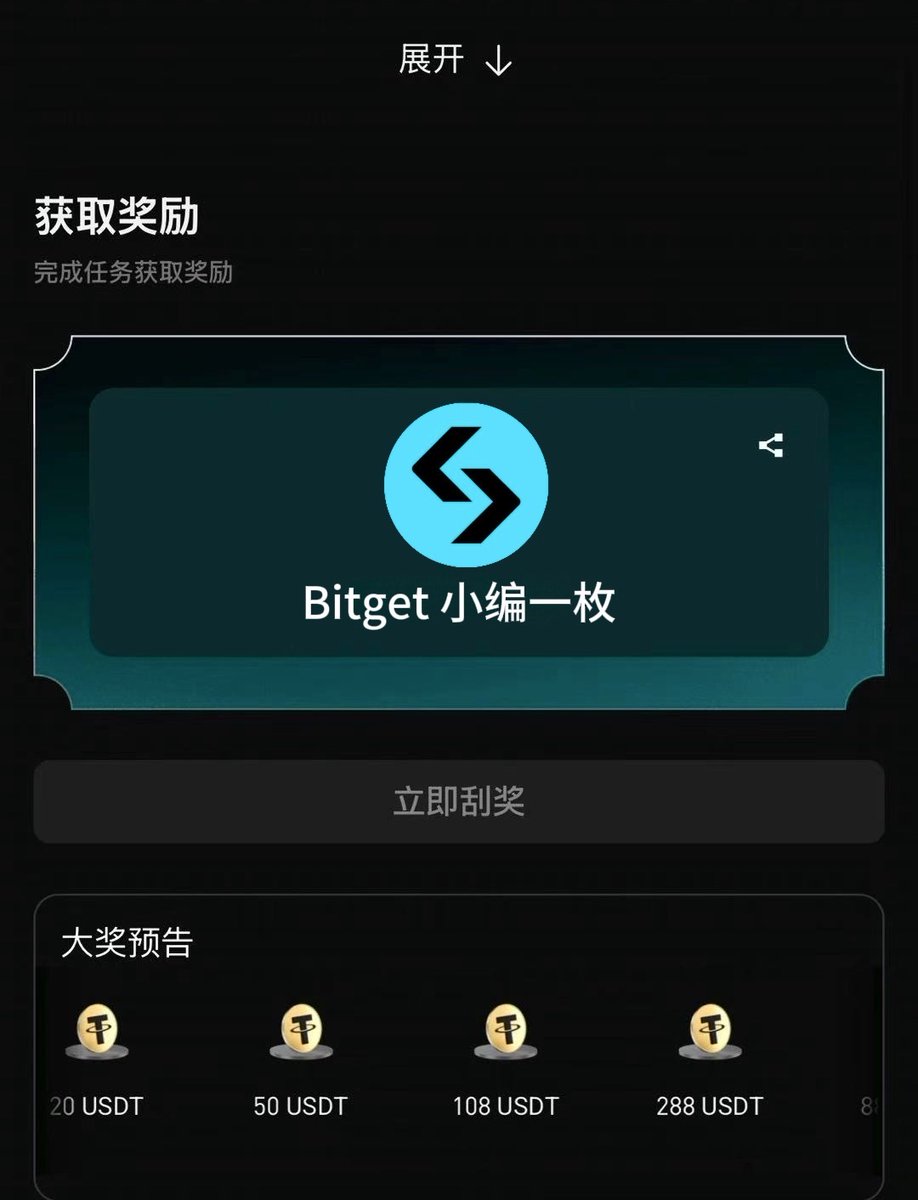
Task: Tap the 立即刮奖 button
Action: click(459, 802)
